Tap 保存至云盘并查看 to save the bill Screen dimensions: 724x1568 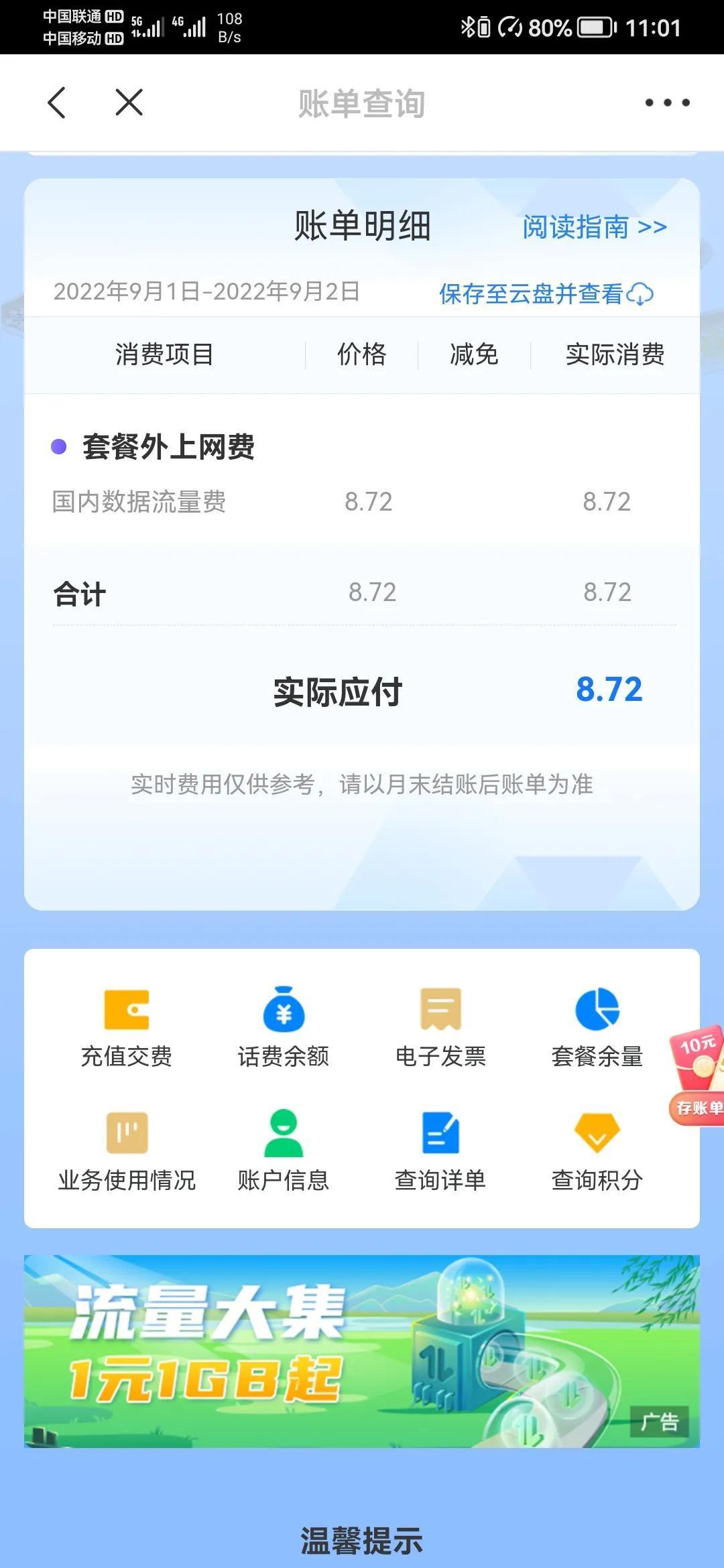pyautogui.click(x=546, y=293)
